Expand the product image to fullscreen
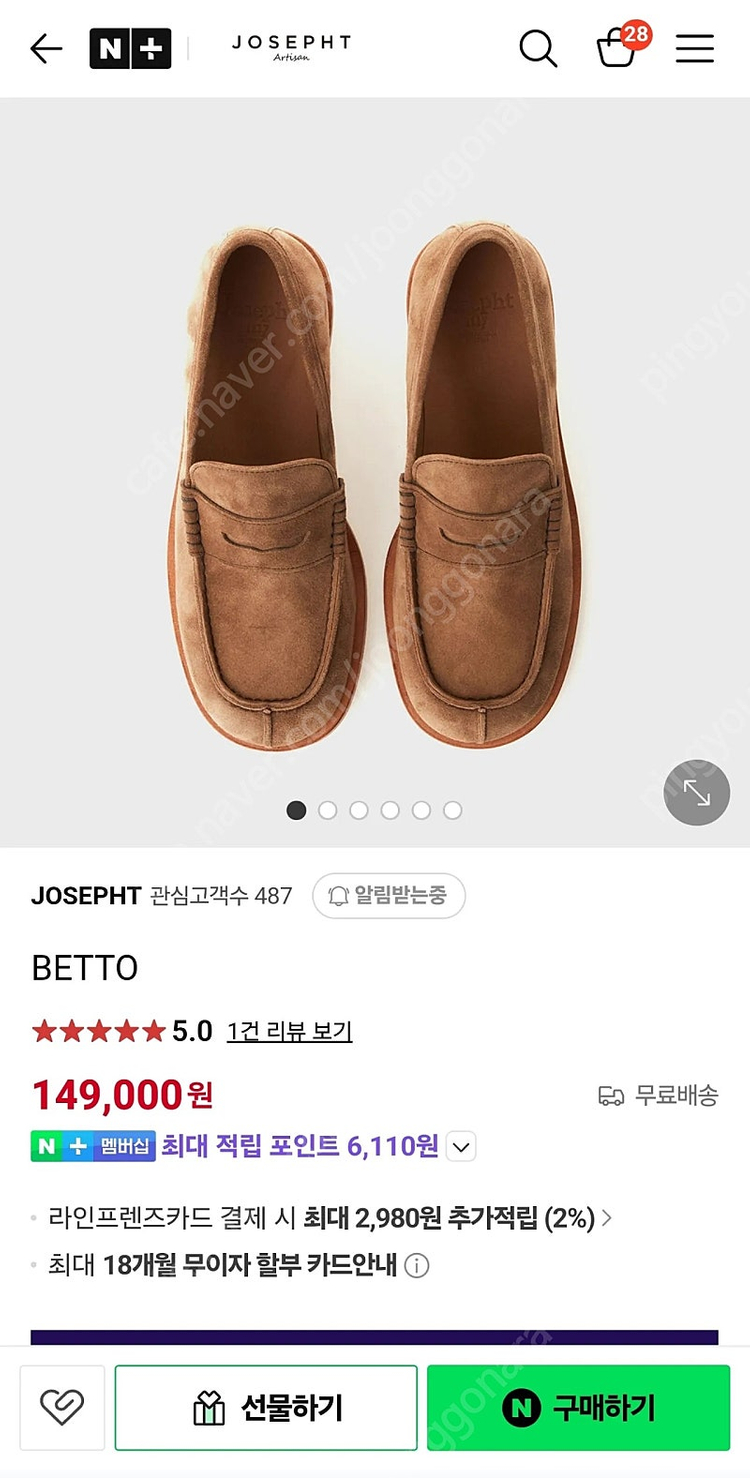 point(697,792)
